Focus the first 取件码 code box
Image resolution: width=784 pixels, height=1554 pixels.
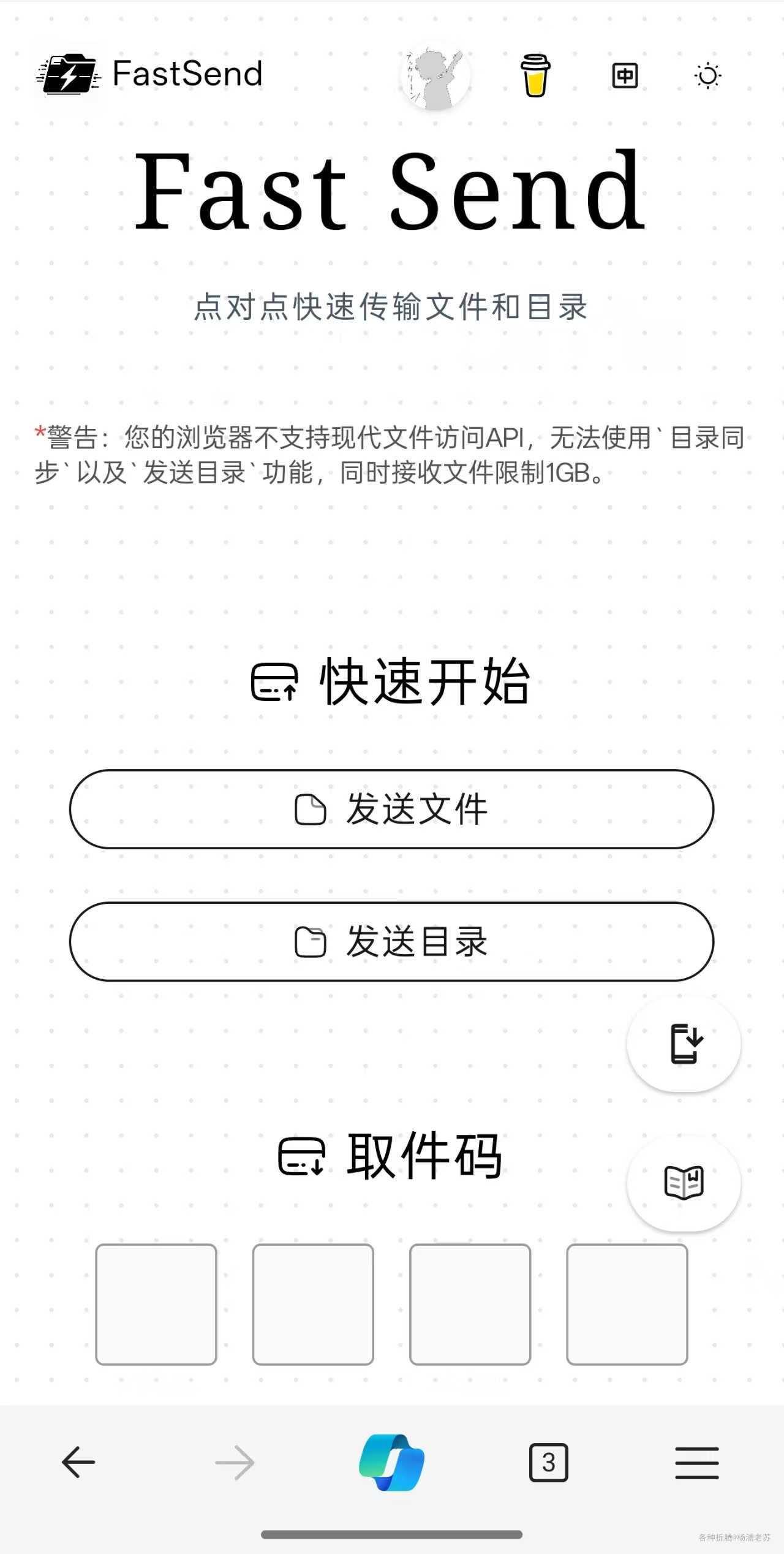point(156,1304)
